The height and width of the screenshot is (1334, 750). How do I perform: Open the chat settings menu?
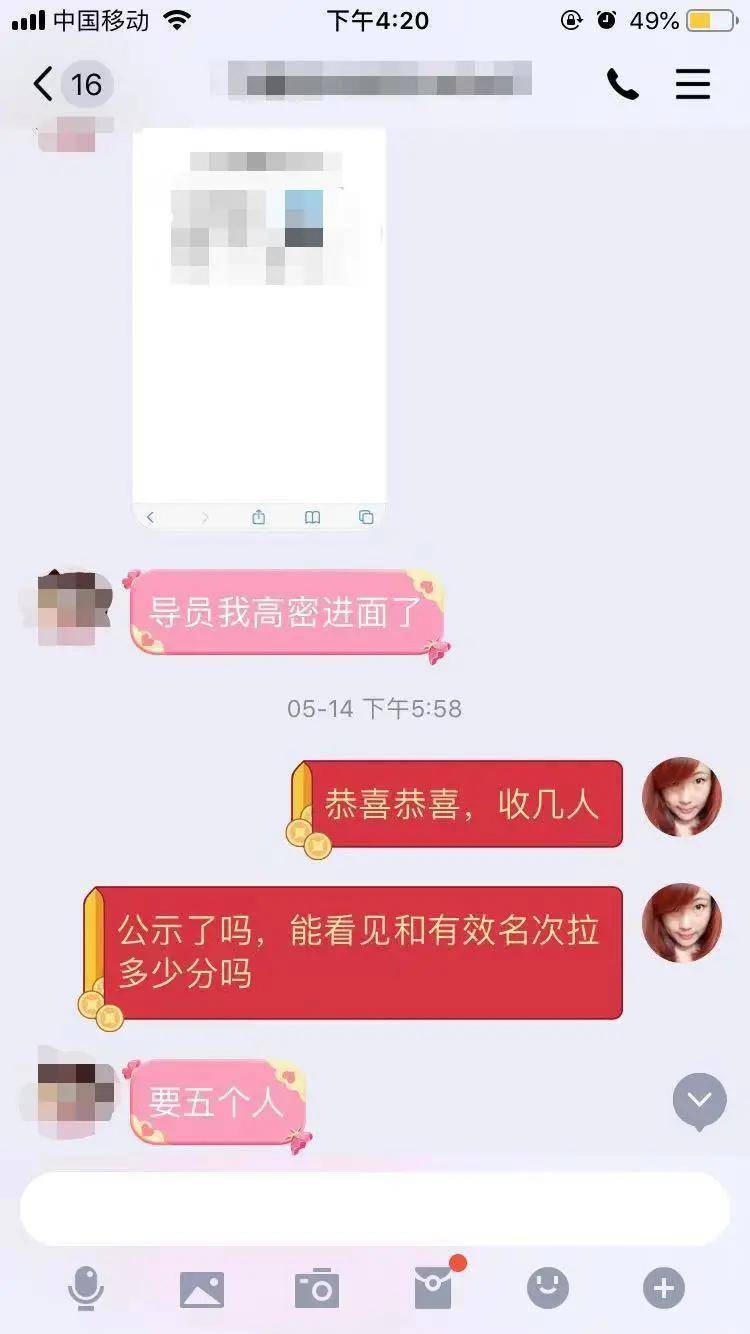692,85
